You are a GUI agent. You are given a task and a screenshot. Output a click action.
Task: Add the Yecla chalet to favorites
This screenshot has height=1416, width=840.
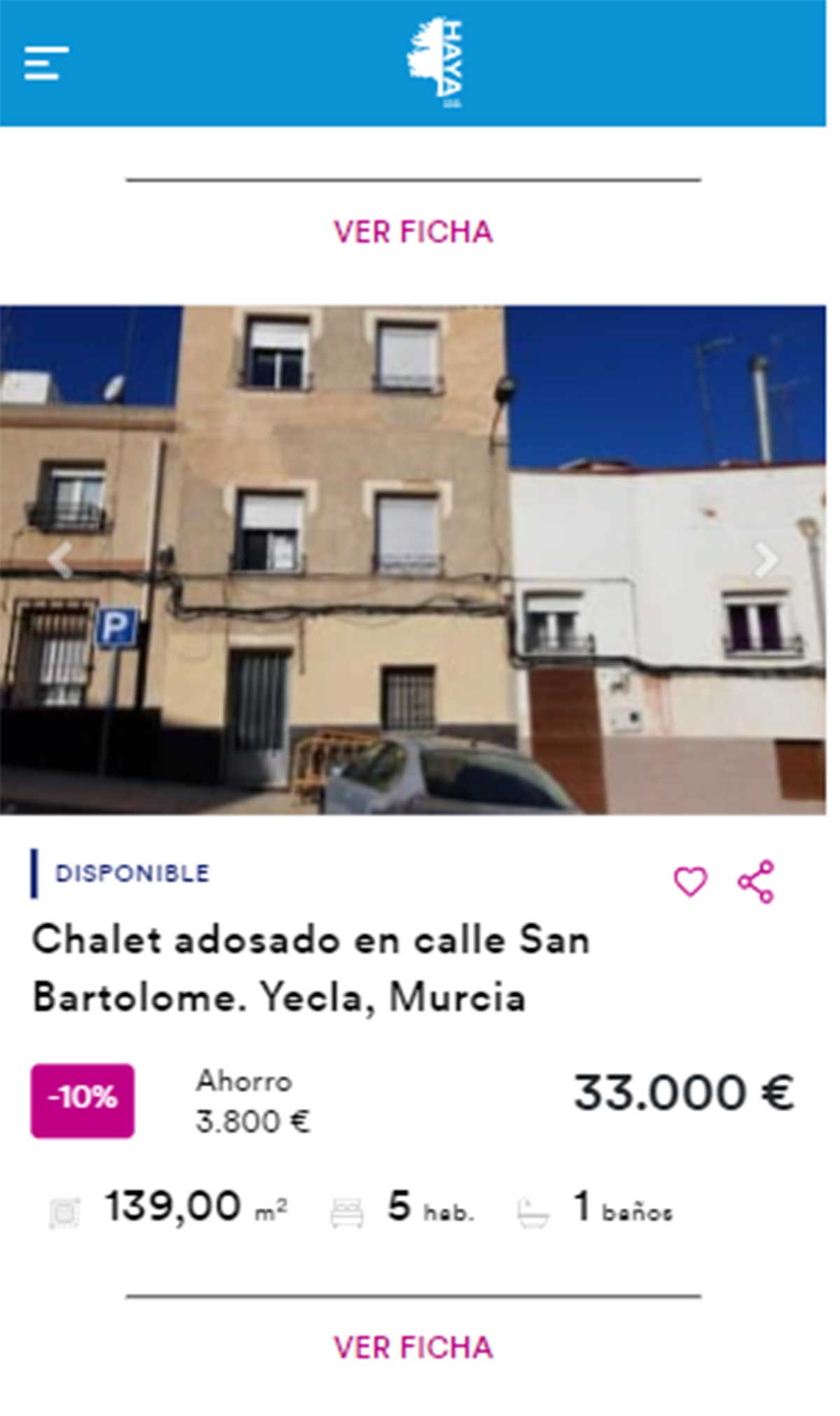coord(690,881)
